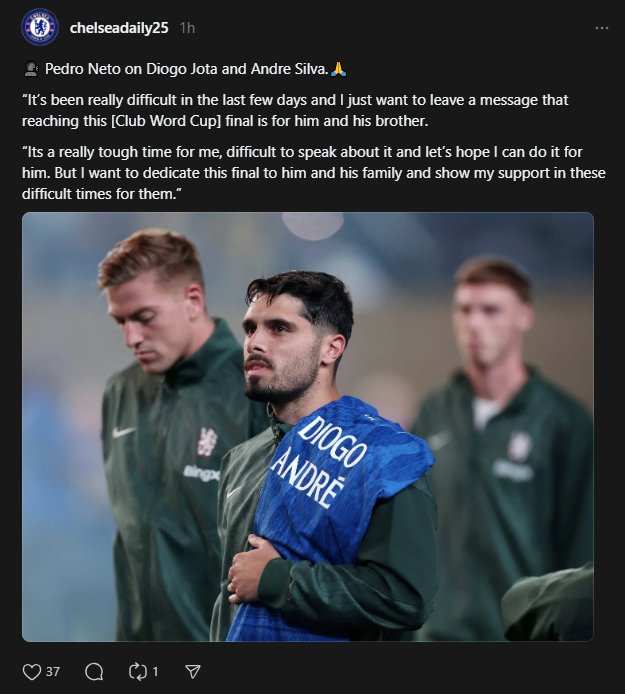Repost this post

pyautogui.click(x=138, y=671)
